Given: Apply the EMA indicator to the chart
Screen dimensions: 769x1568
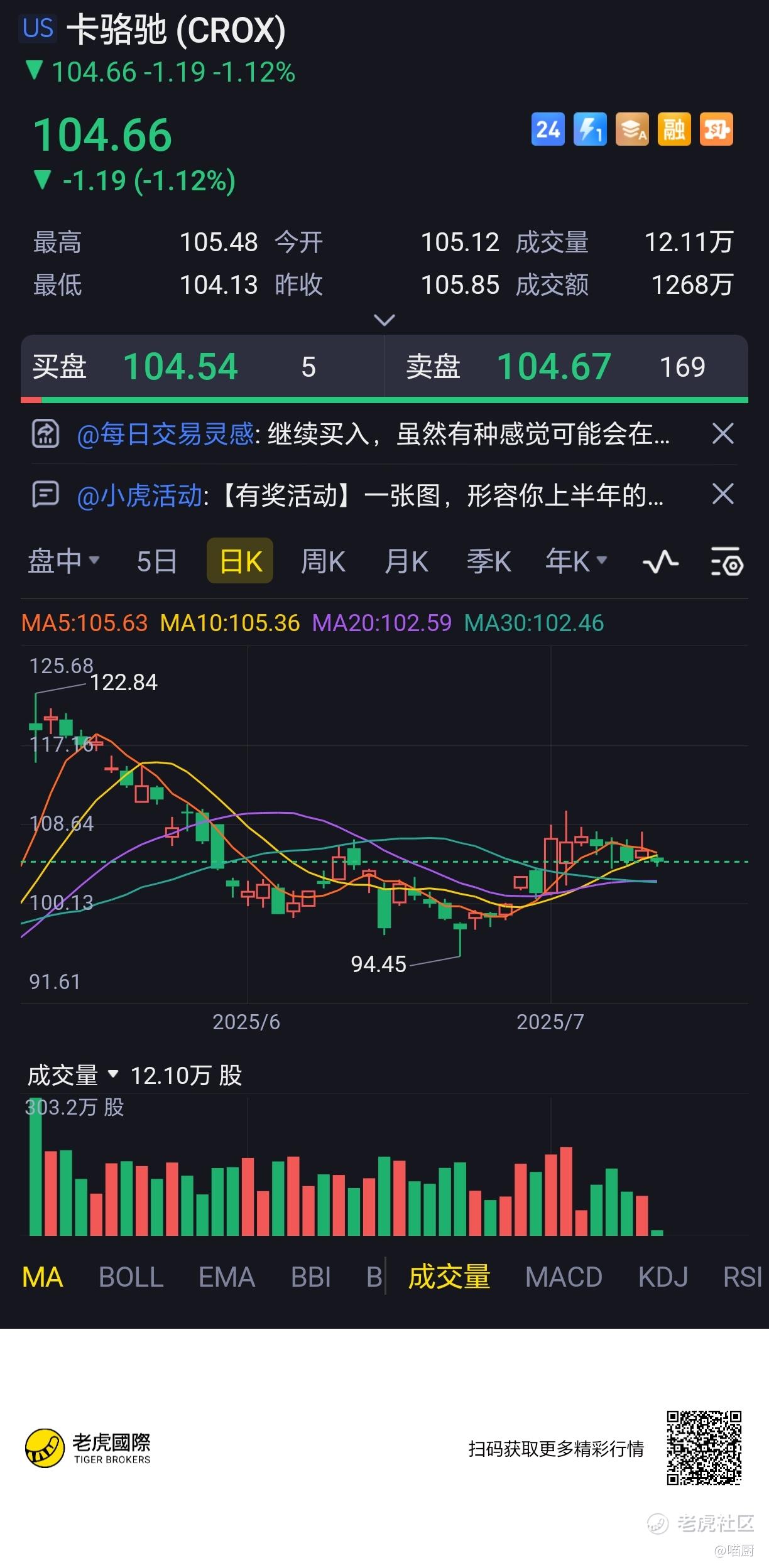Looking at the screenshot, I should click(227, 1277).
